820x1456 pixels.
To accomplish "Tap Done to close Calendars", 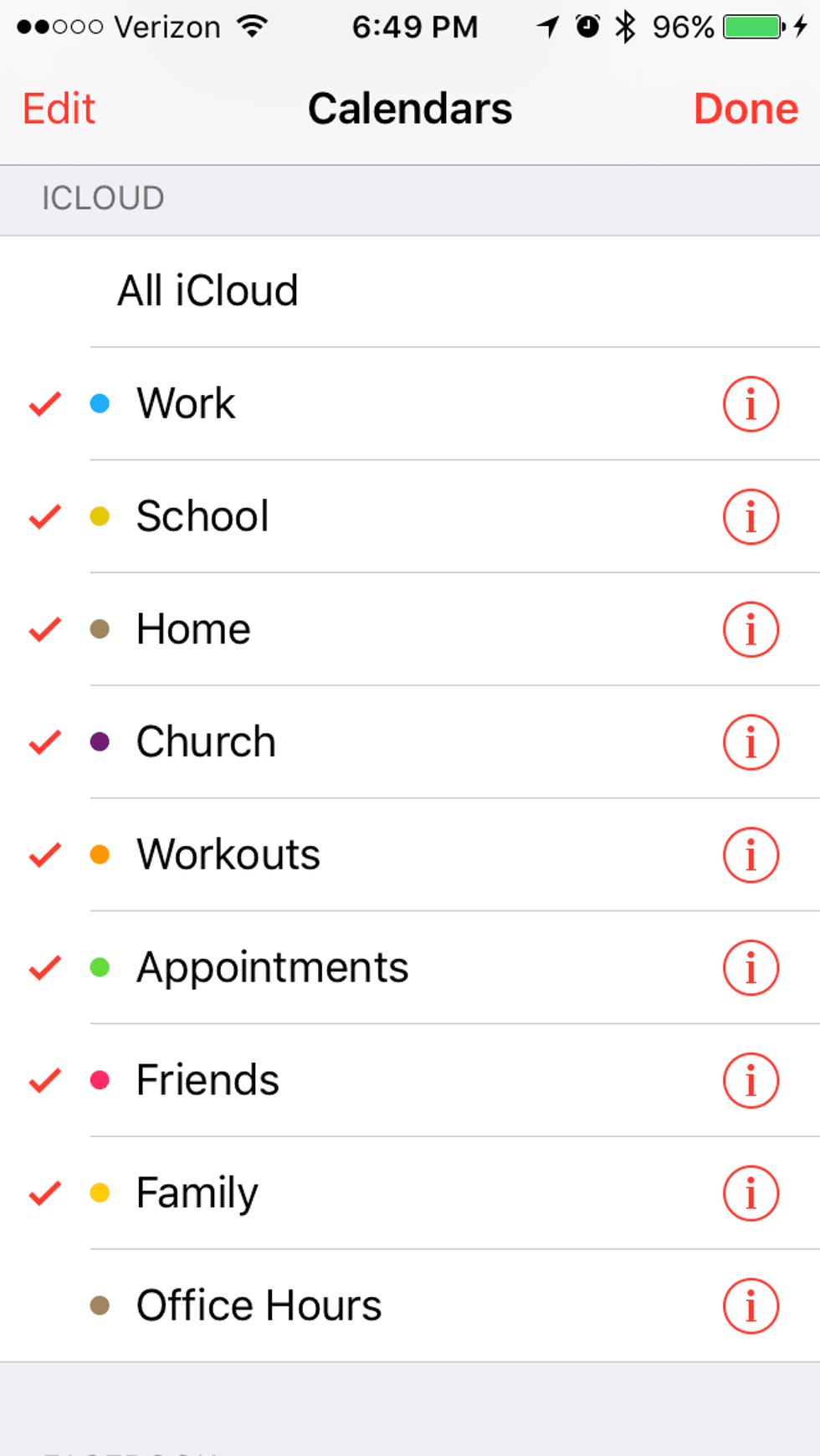I will [746, 109].
